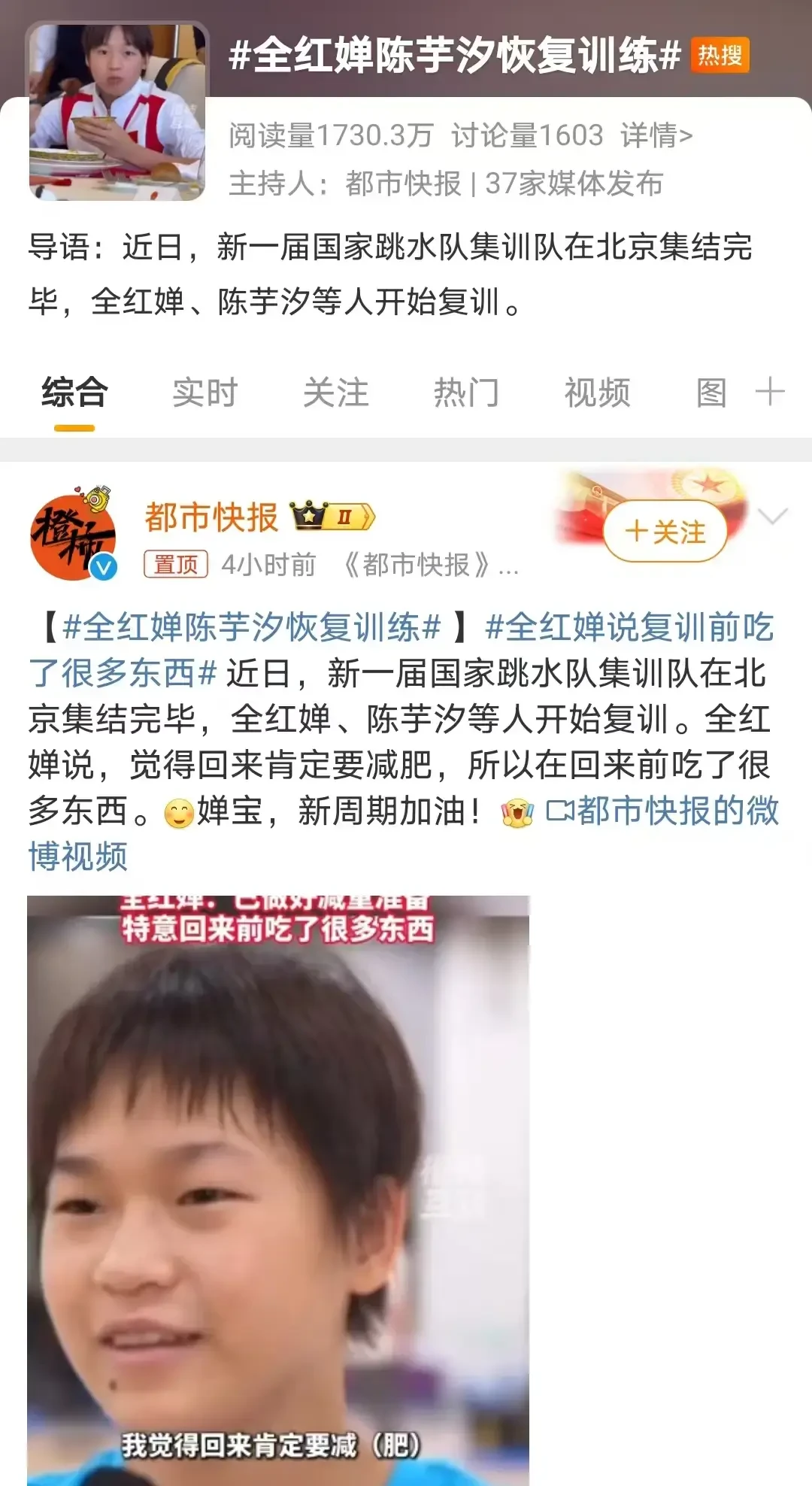Switch to the 热门 tab
This screenshot has width=812, height=1486.
pyautogui.click(x=466, y=393)
